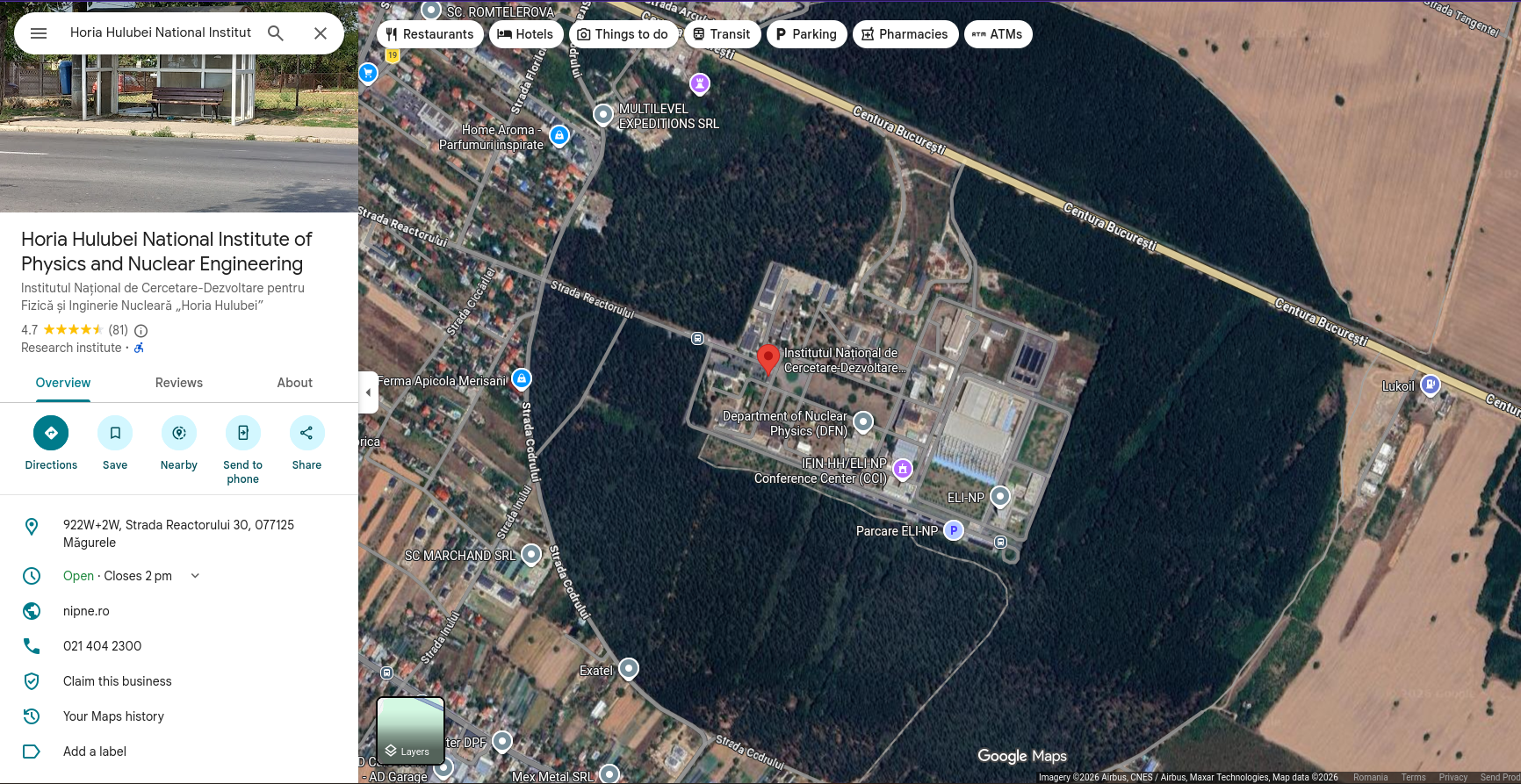Image resolution: width=1521 pixels, height=784 pixels.
Task: Send this place to phone
Action: [x=243, y=433]
